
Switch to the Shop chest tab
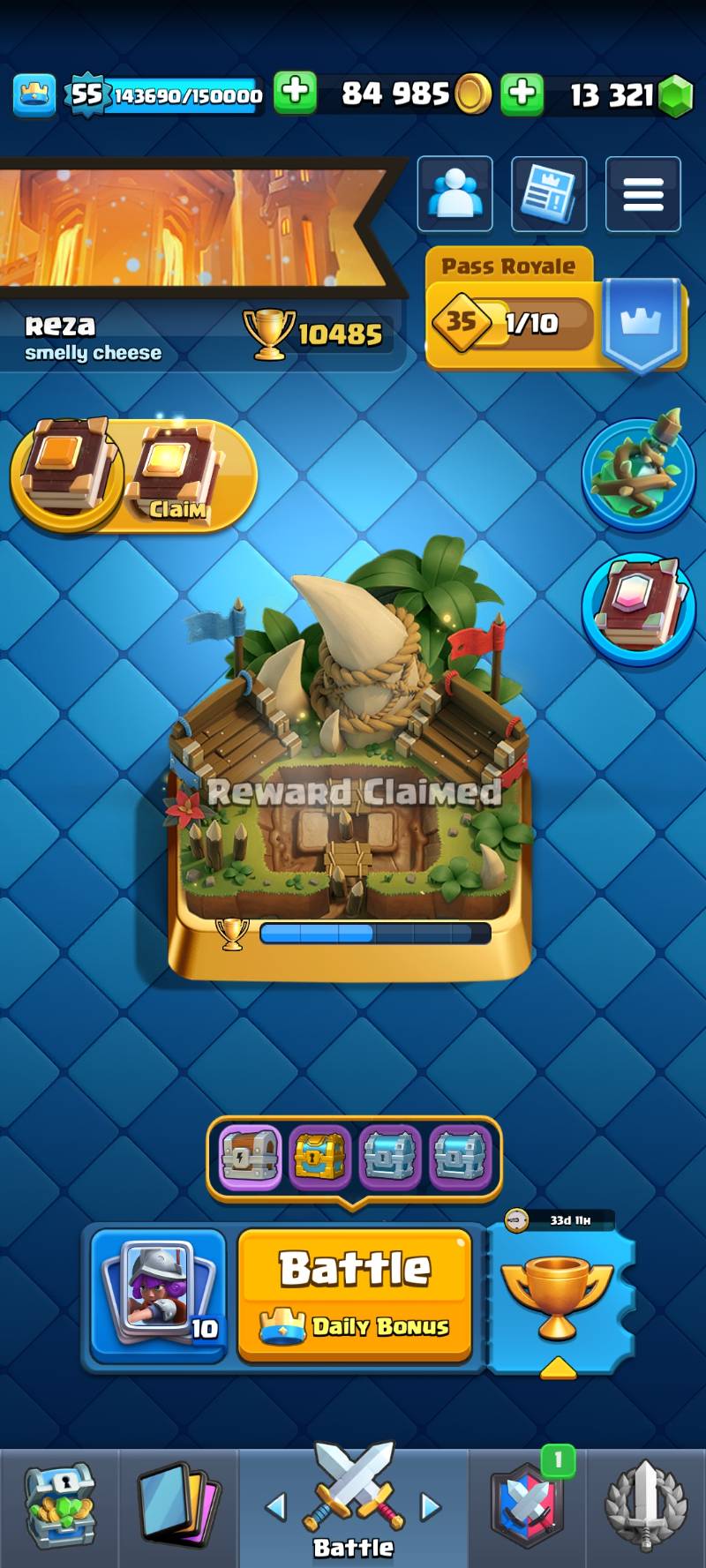[60, 1507]
